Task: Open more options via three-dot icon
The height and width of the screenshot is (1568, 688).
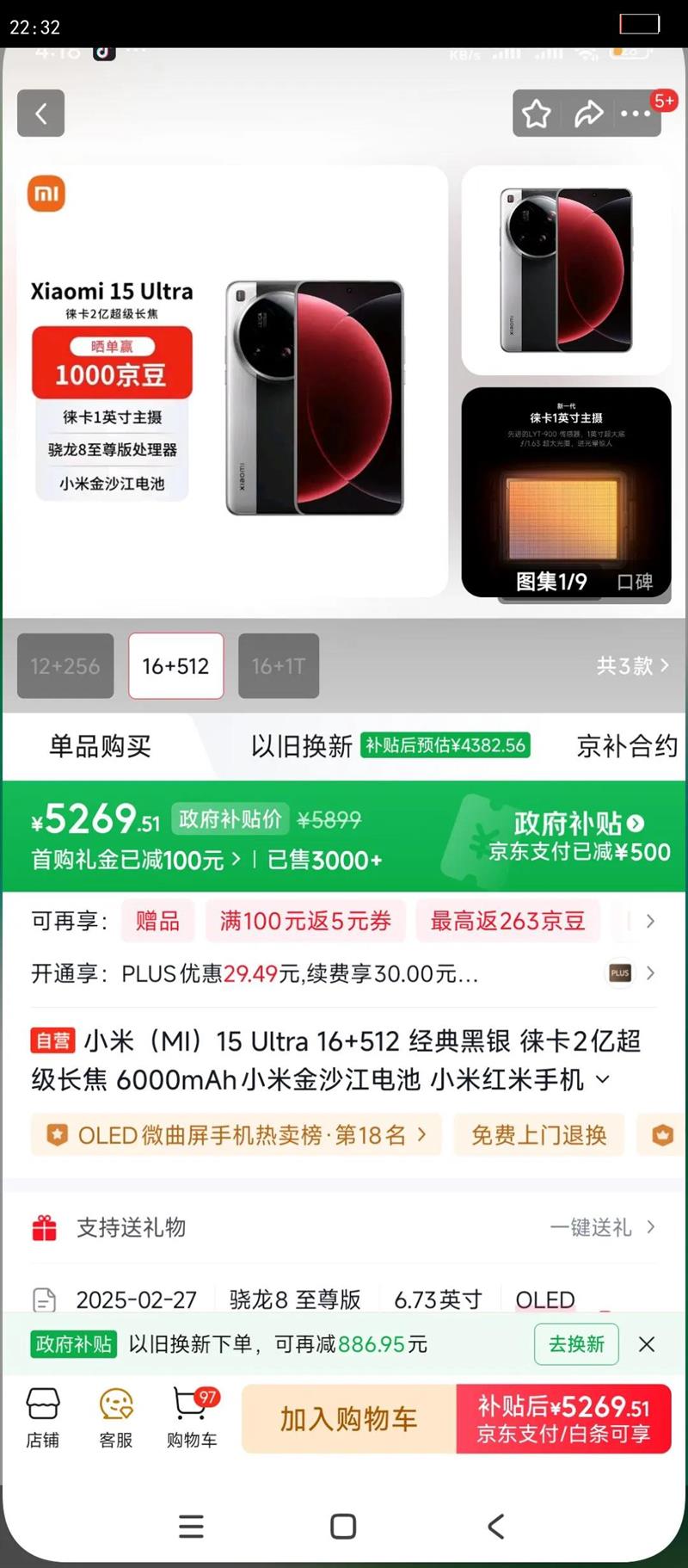Action: coord(636,113)
